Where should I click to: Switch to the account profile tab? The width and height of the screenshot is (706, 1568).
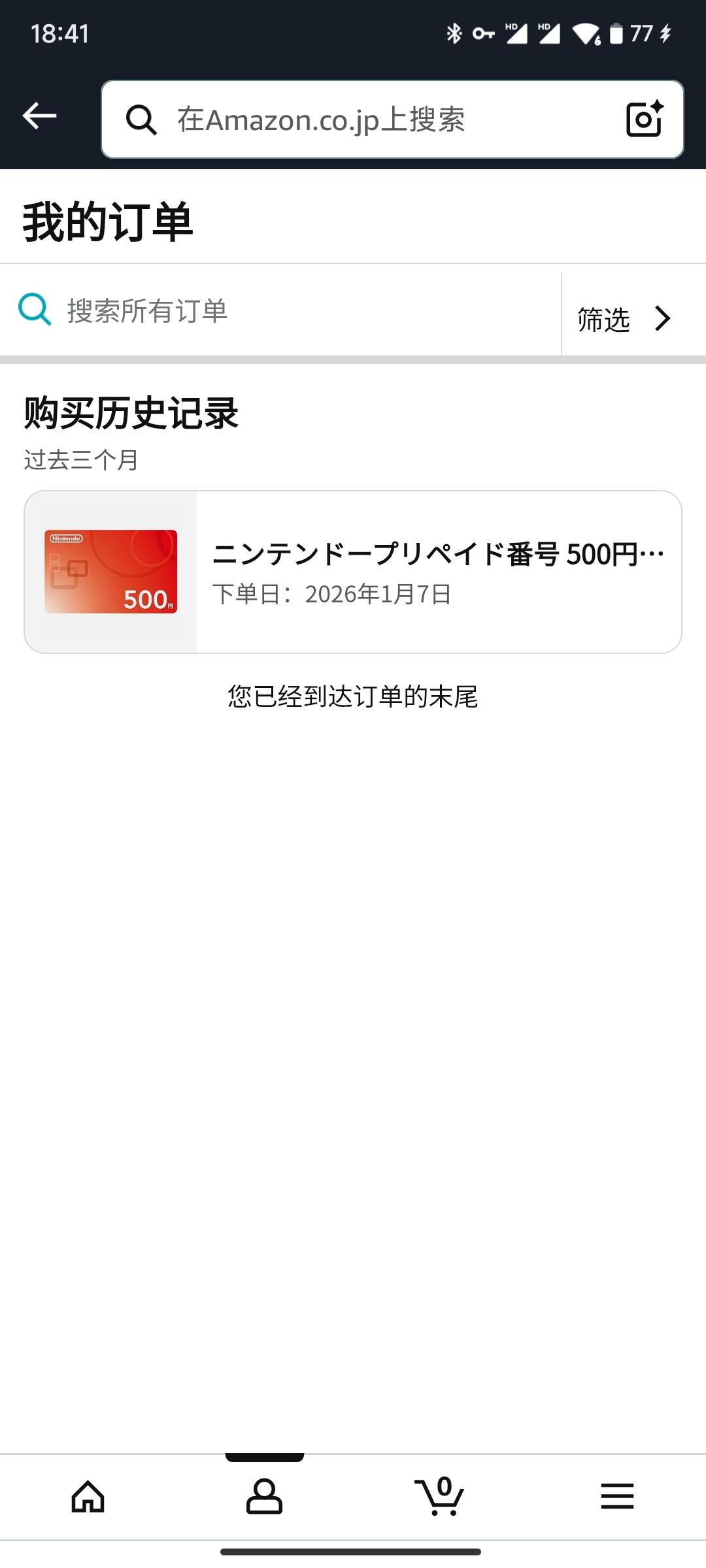[x=264, y=1496]
